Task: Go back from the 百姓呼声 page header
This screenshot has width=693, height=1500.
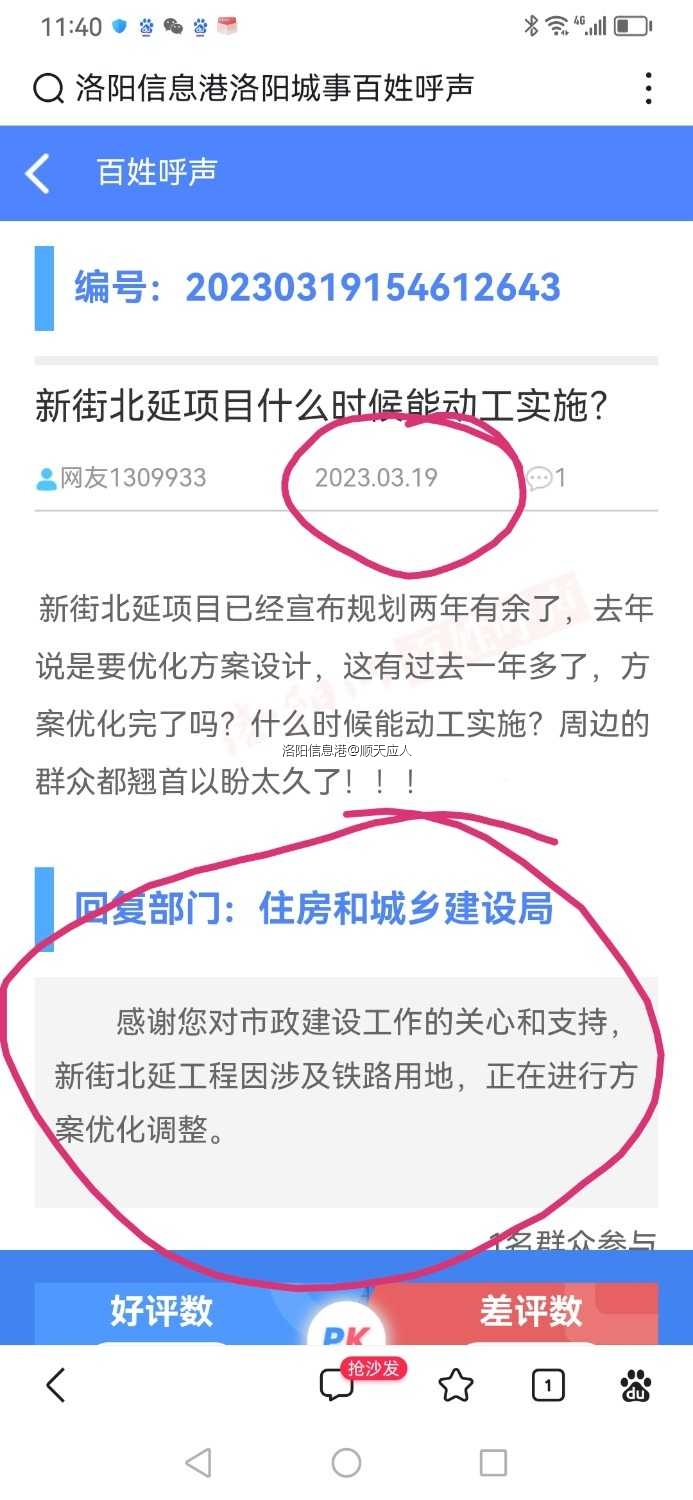Action: (x=38, y=173)
